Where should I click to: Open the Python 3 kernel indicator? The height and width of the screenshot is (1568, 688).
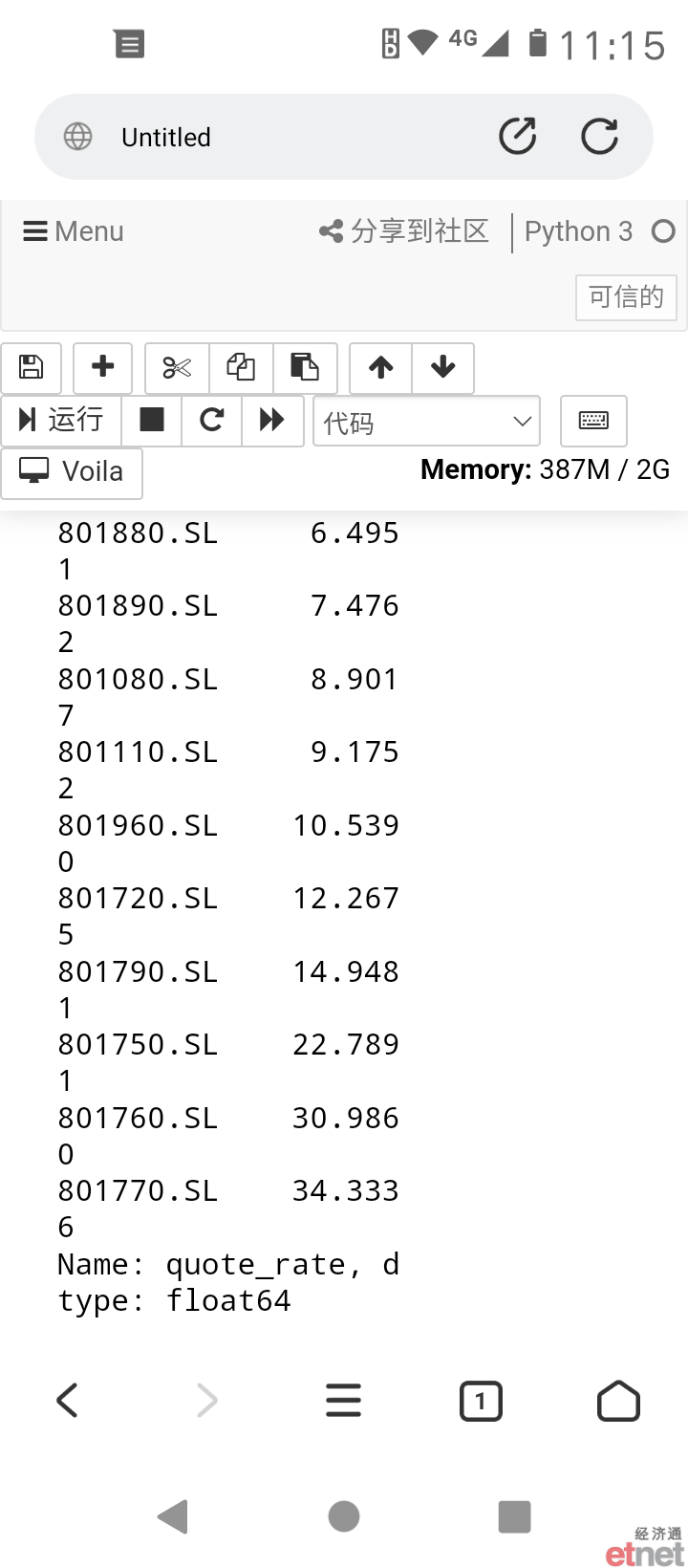click(578, 231)
